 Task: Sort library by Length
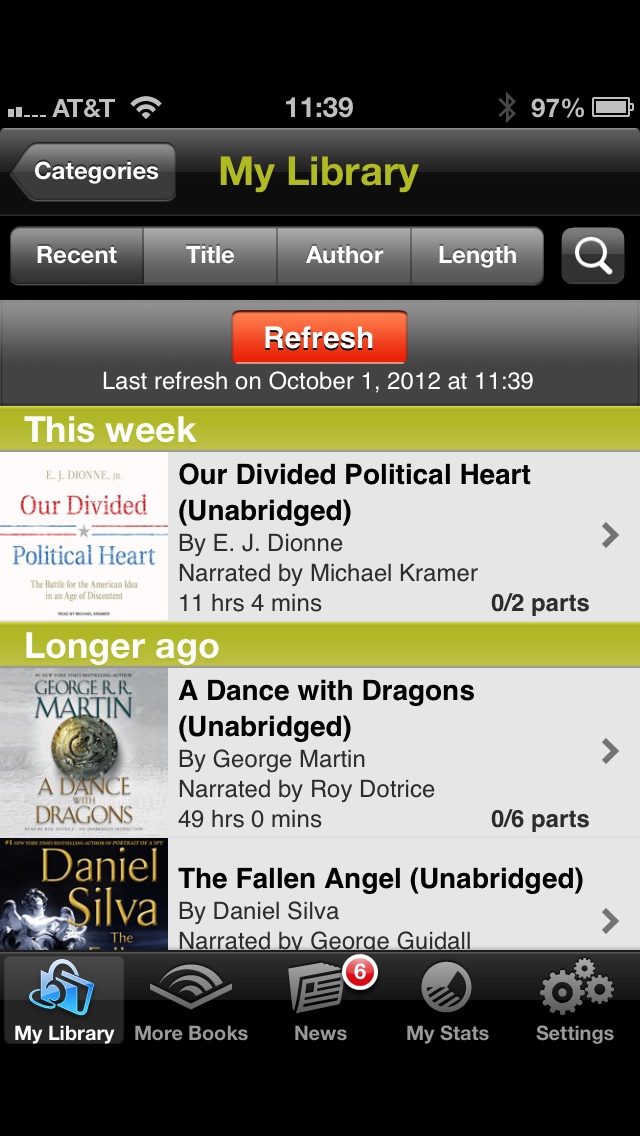point(478,256)
